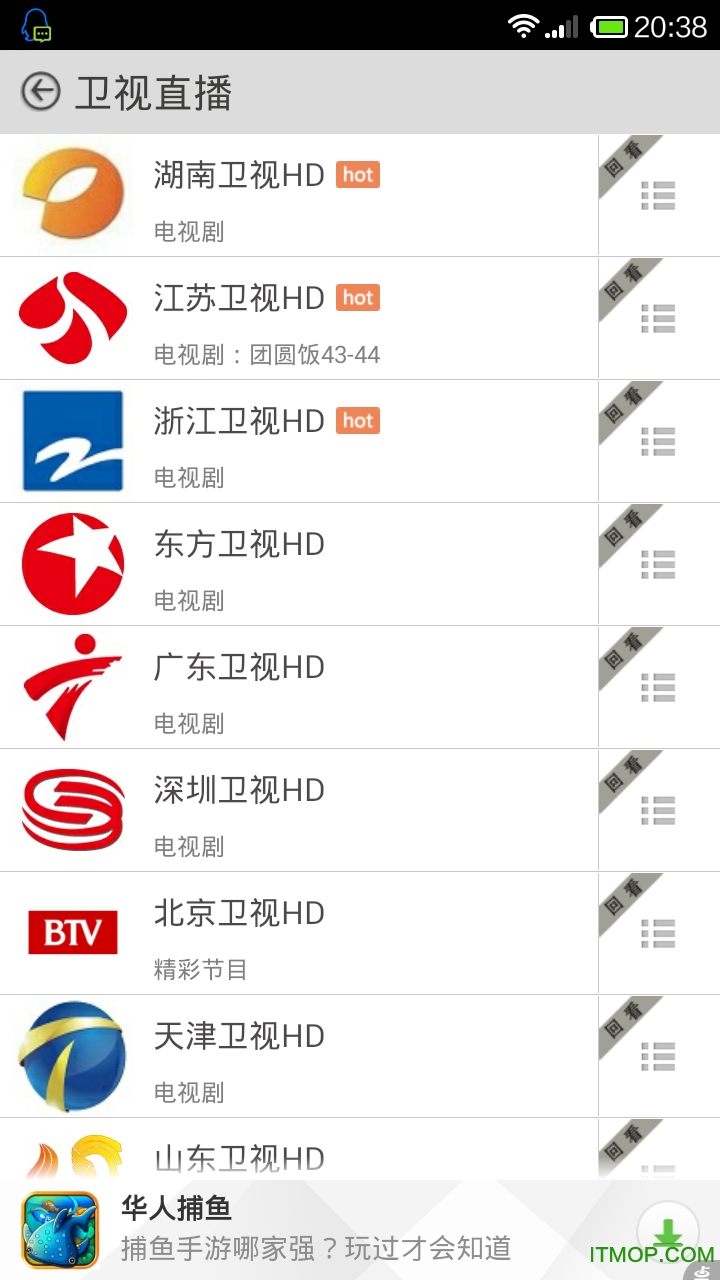This screenshot has height=1280, width=720.
Task: Open the 湖南卫视HD channel logo
Action: coord(72,193)
